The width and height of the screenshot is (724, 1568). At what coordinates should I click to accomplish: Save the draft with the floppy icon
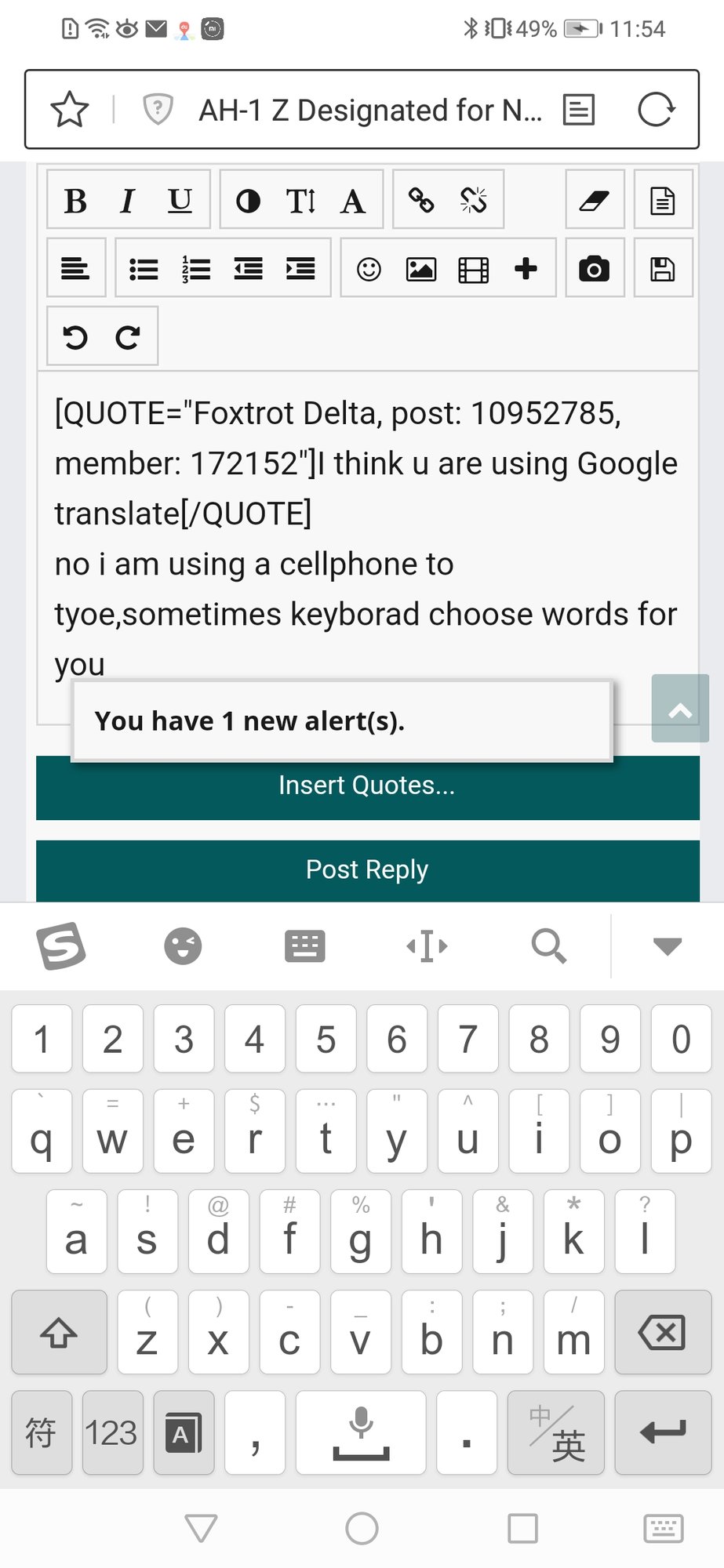tap(663, 268)
